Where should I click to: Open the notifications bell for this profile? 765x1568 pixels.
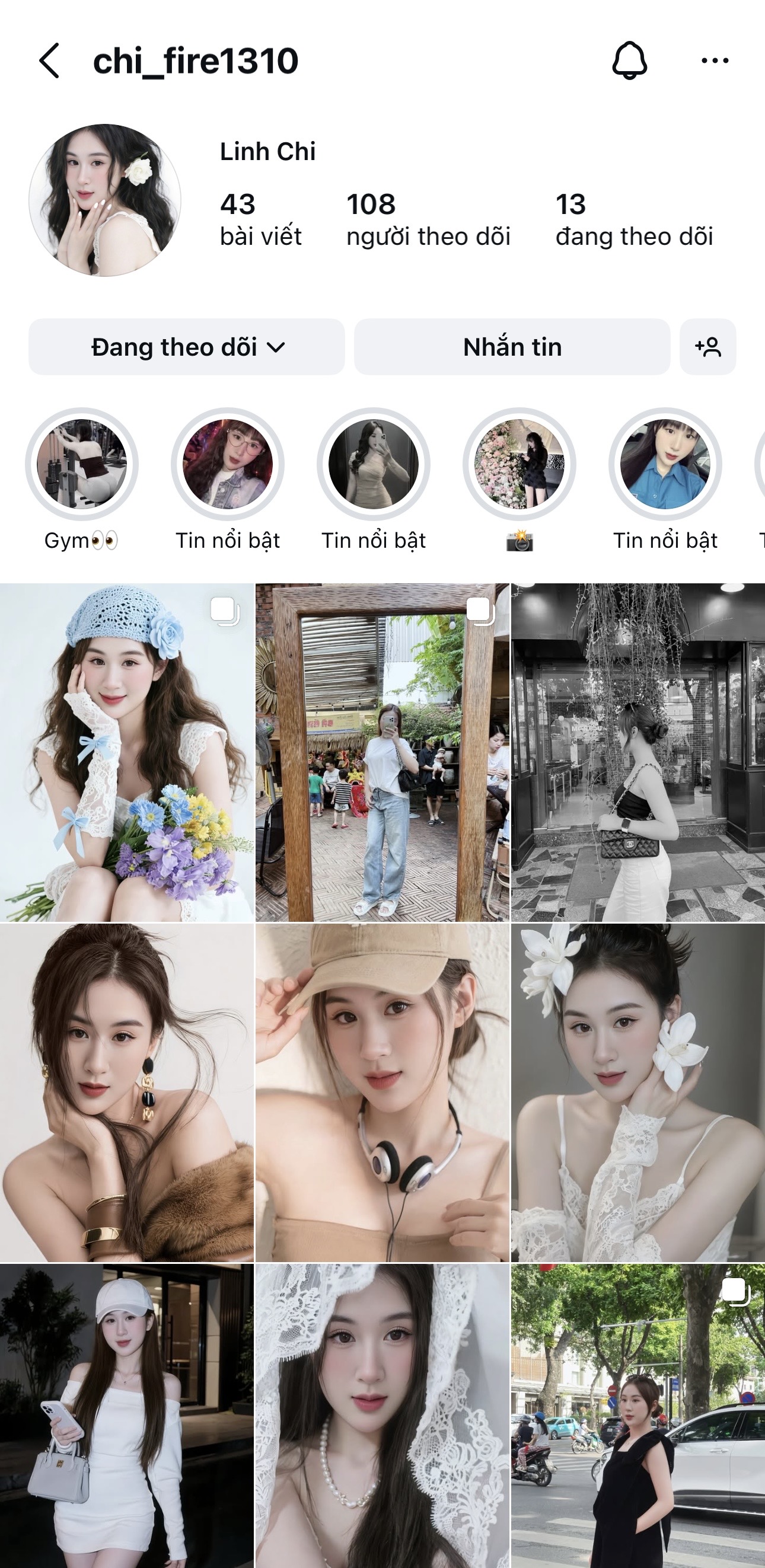629,61
